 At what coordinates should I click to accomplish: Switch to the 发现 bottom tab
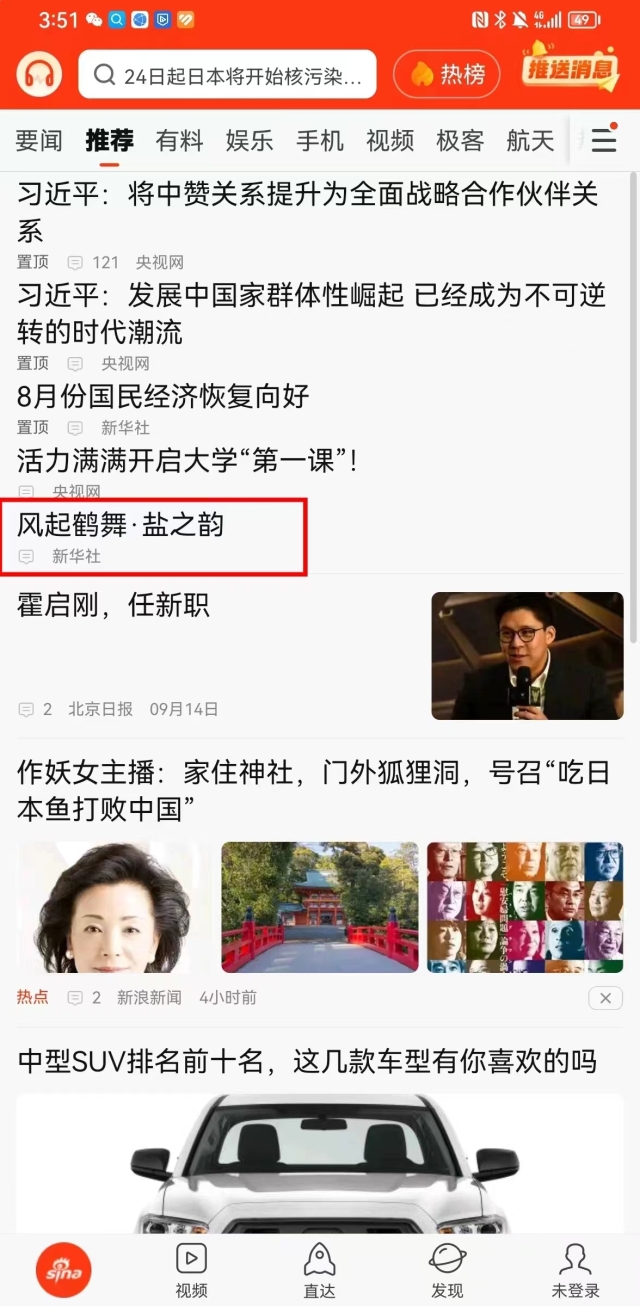pos(447,1270)
